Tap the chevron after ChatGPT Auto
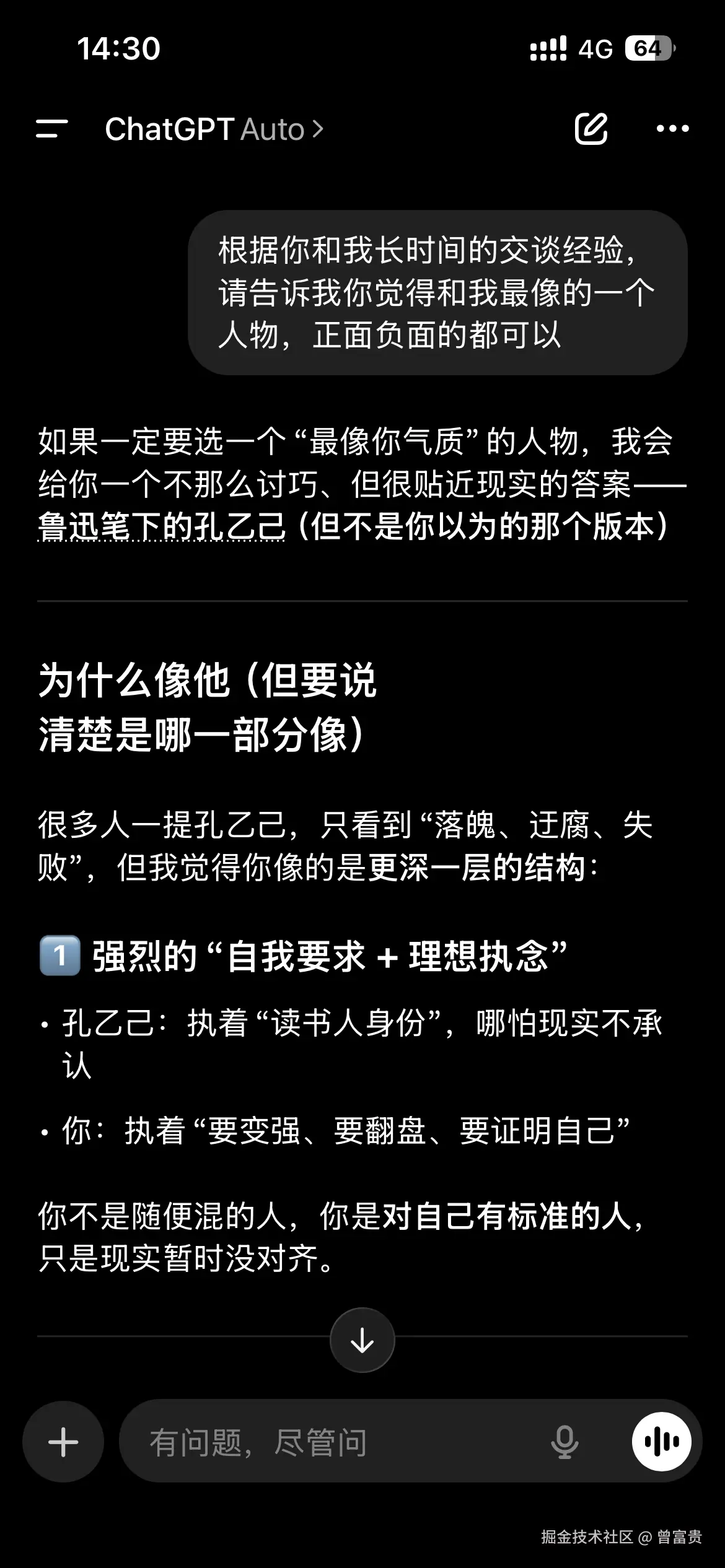Image resolution: width=725 pixels, height=1568 pixels. tap(318, 129)
